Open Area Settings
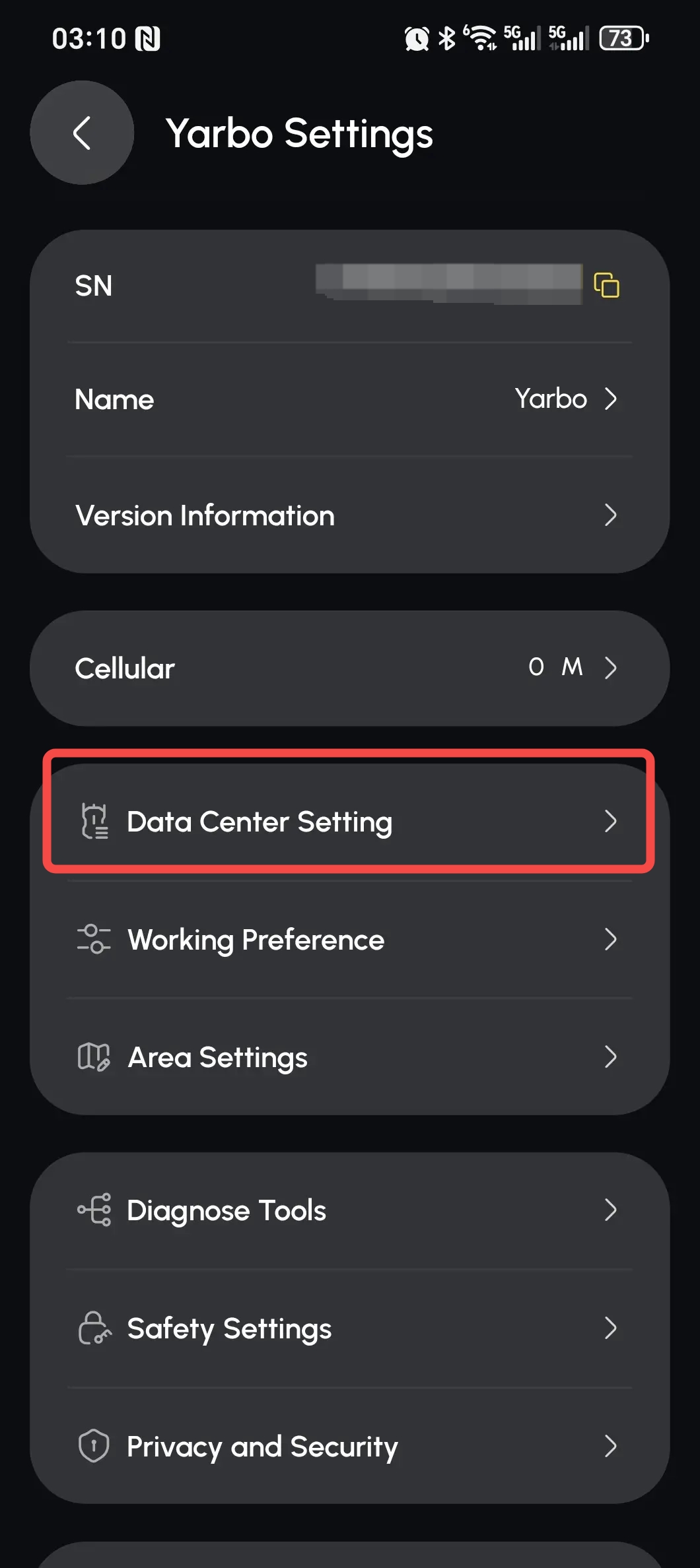 point(350,1057)
